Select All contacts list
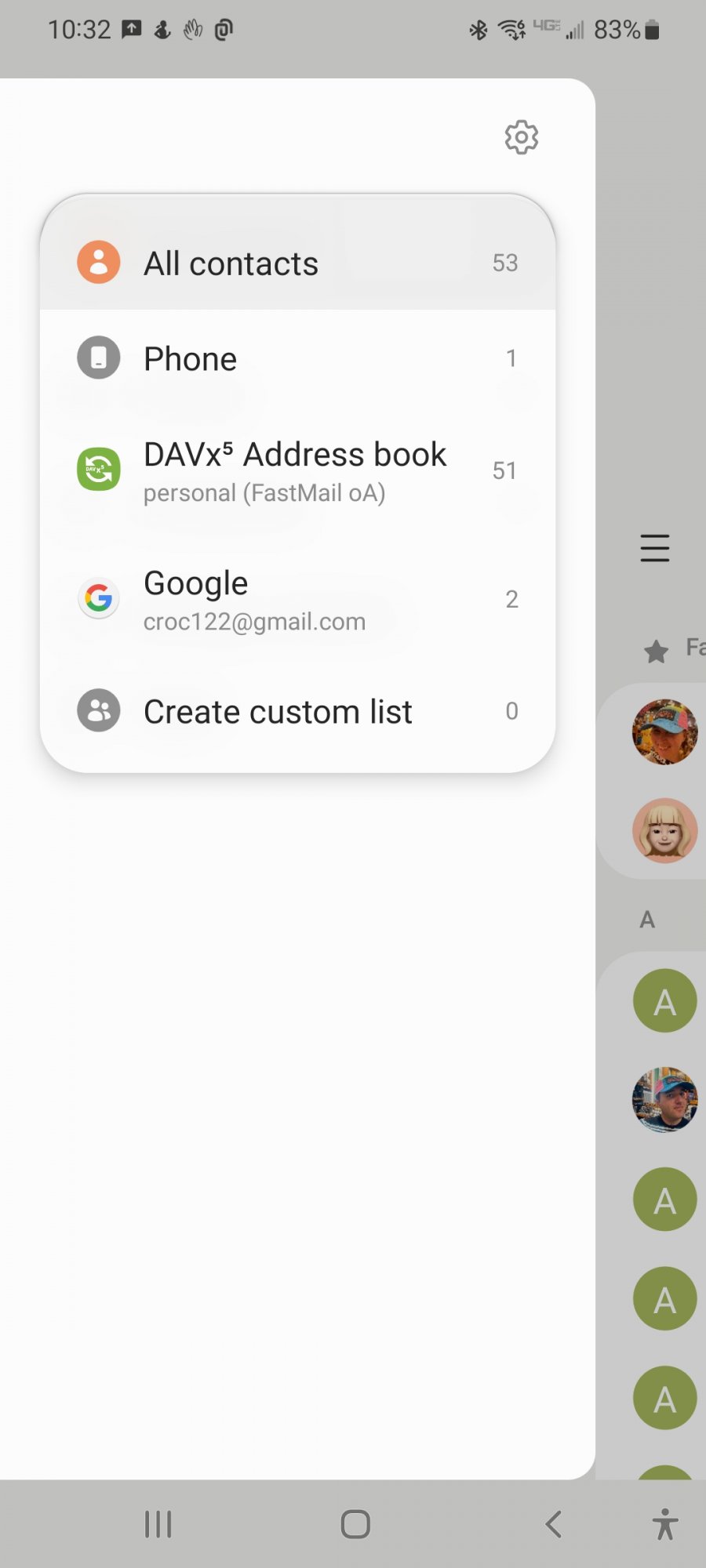Viewport: 706px width, 1568px height. pos(297,263)
